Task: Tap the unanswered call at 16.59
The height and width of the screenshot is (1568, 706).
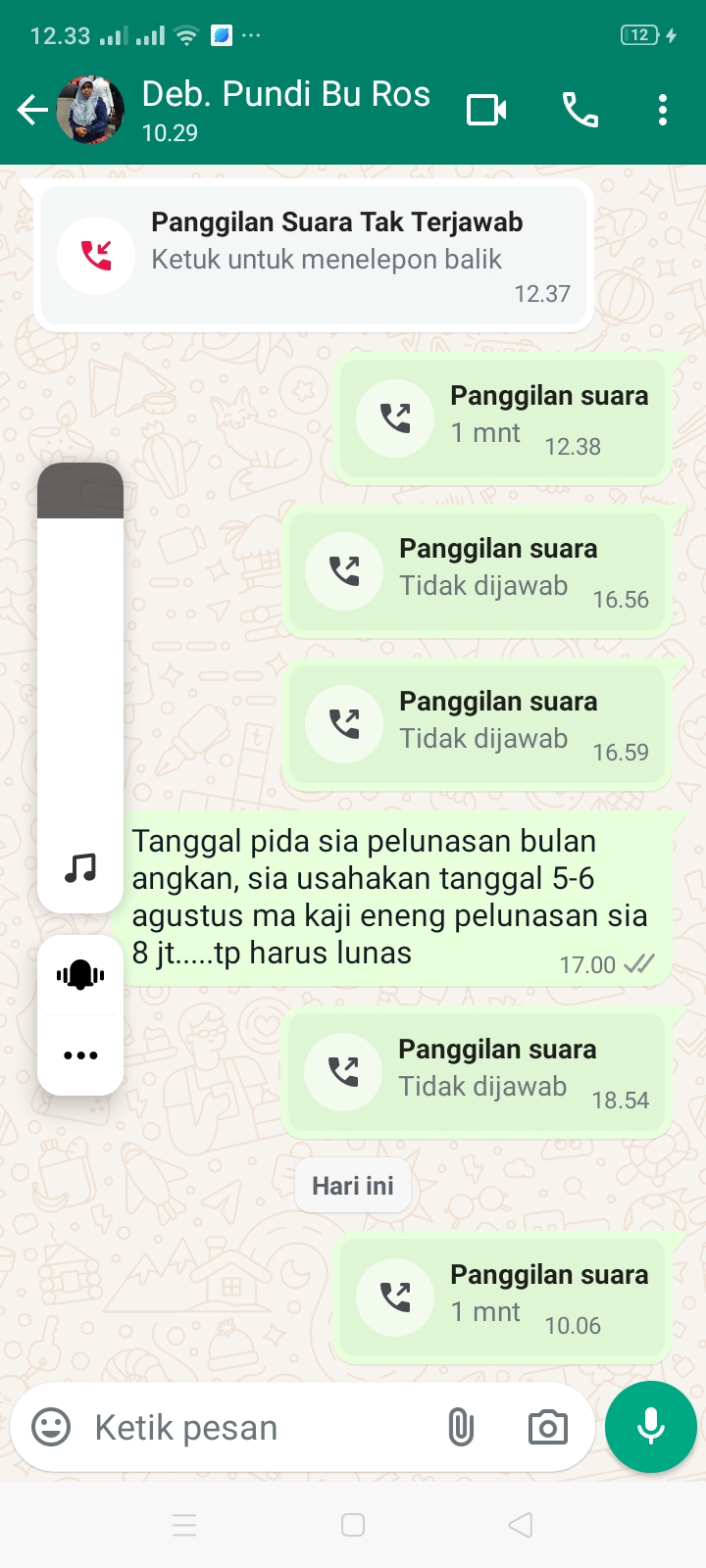Action: (477, 725)
